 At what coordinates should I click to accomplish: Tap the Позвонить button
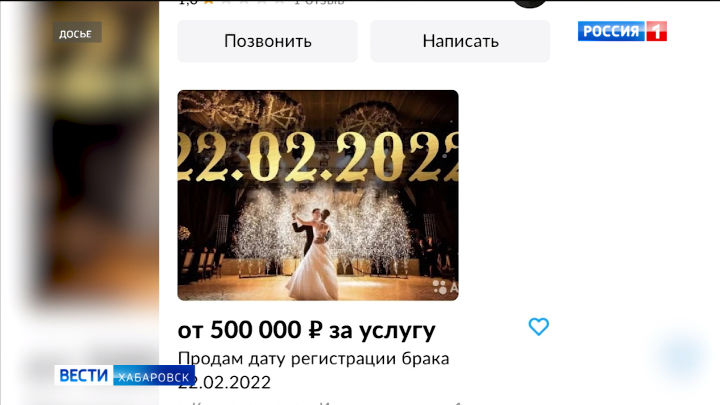pos(267,41)
